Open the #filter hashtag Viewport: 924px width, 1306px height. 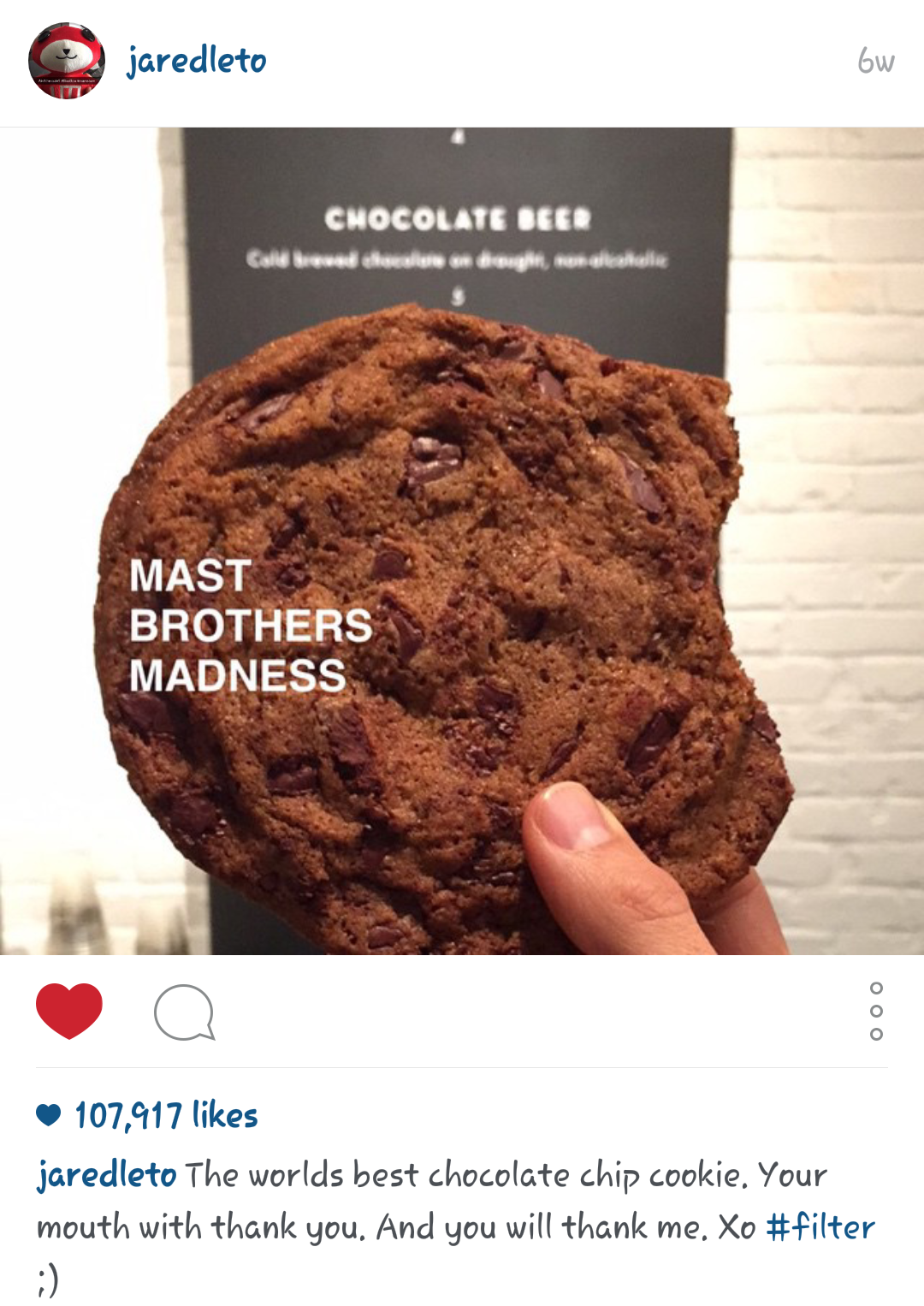tap(820, 1226)
